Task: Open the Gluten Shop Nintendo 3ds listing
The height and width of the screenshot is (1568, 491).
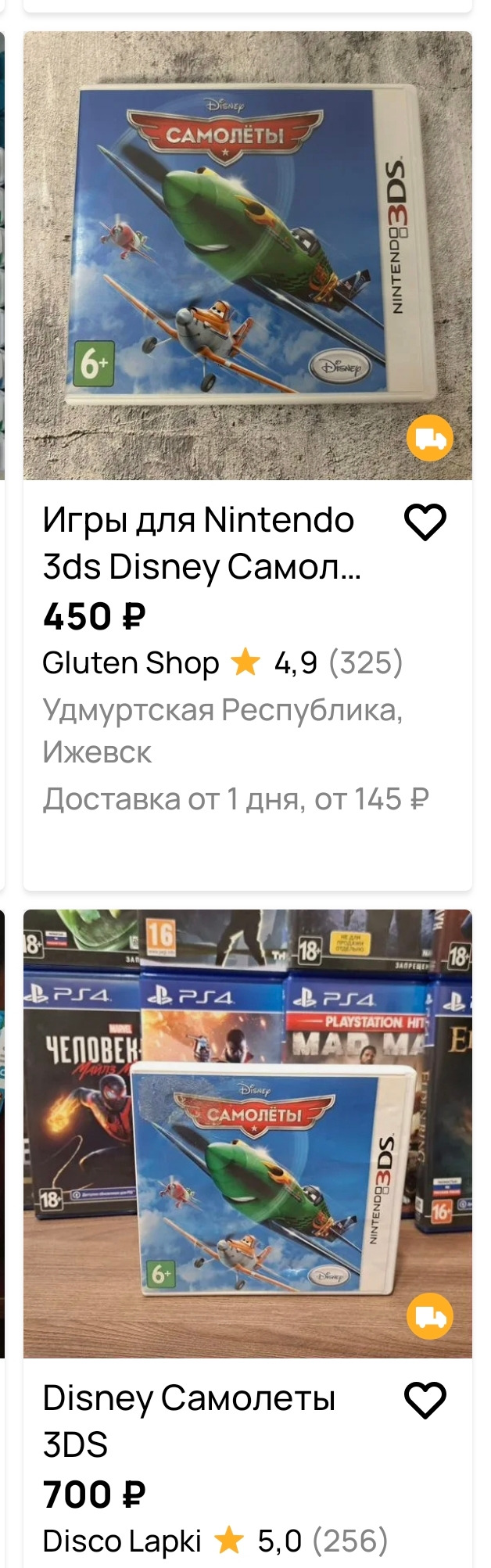Action: point(202,543)
